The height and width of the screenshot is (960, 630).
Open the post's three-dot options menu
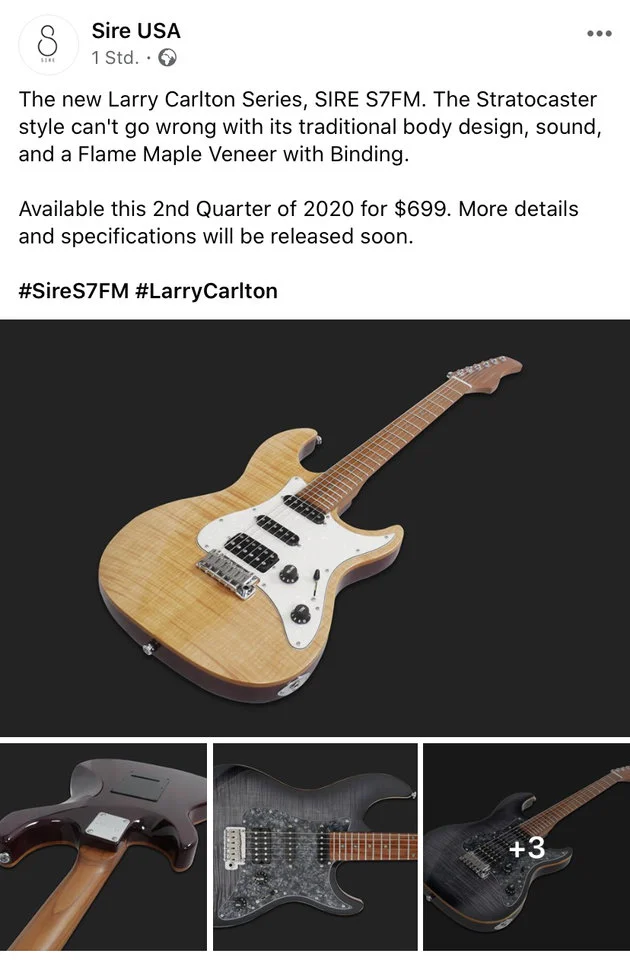598,33
